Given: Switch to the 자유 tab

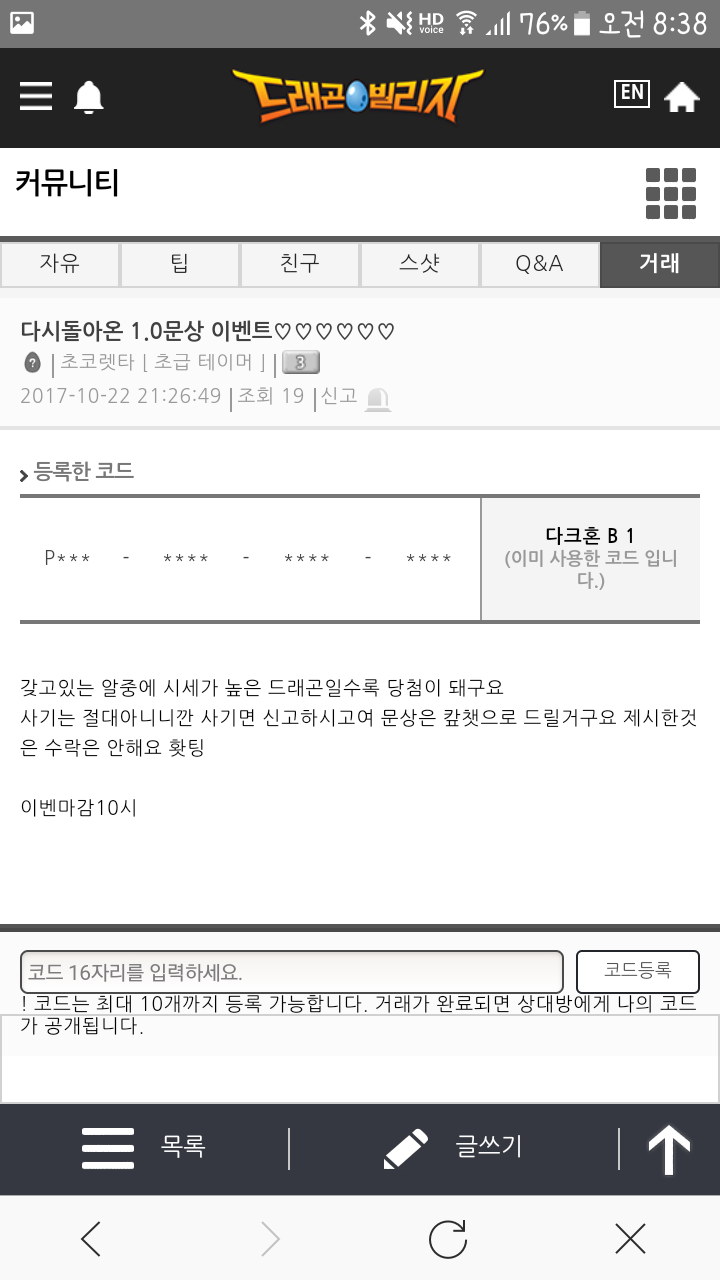Looking at the screenshot, I should (x=60, y=264).
